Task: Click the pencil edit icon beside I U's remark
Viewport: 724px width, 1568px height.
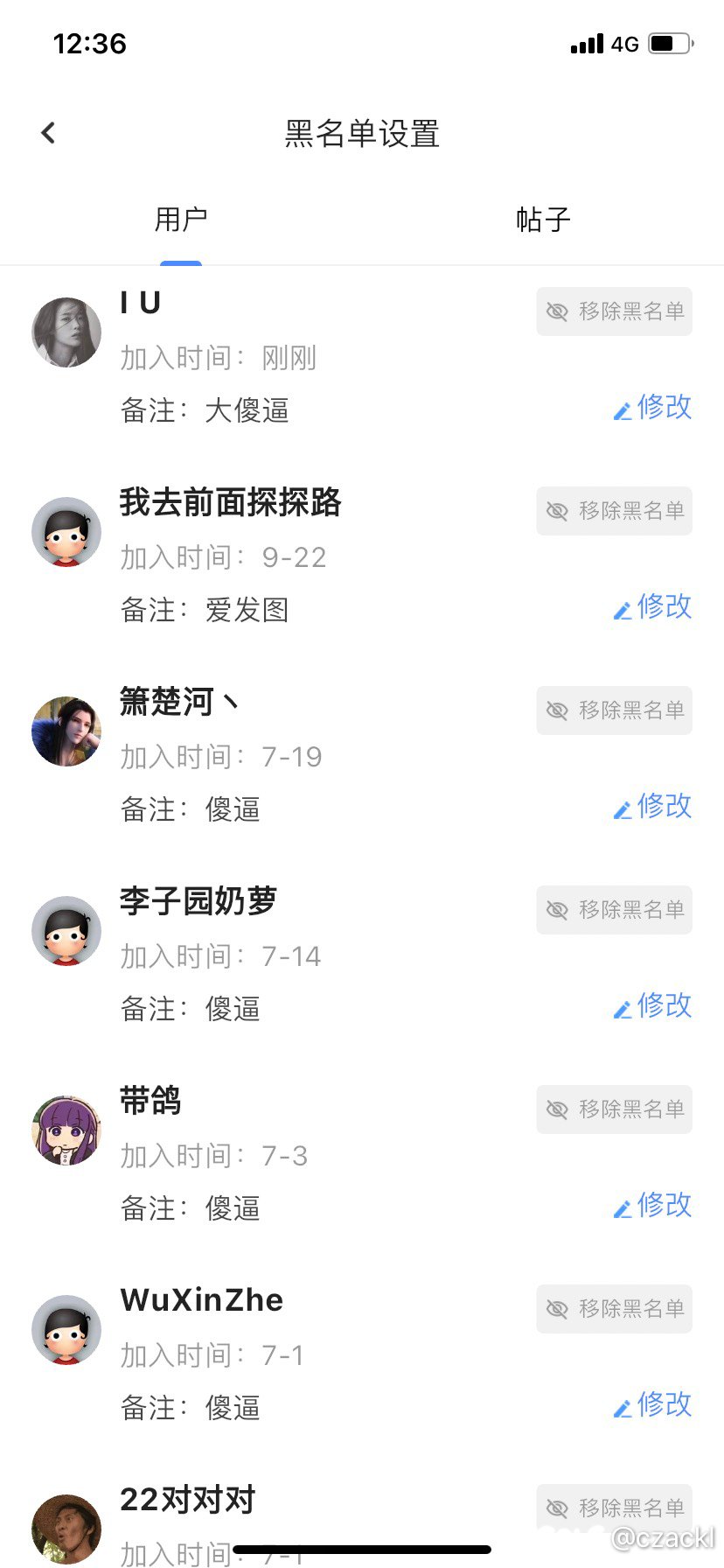Action: [623, 408]
